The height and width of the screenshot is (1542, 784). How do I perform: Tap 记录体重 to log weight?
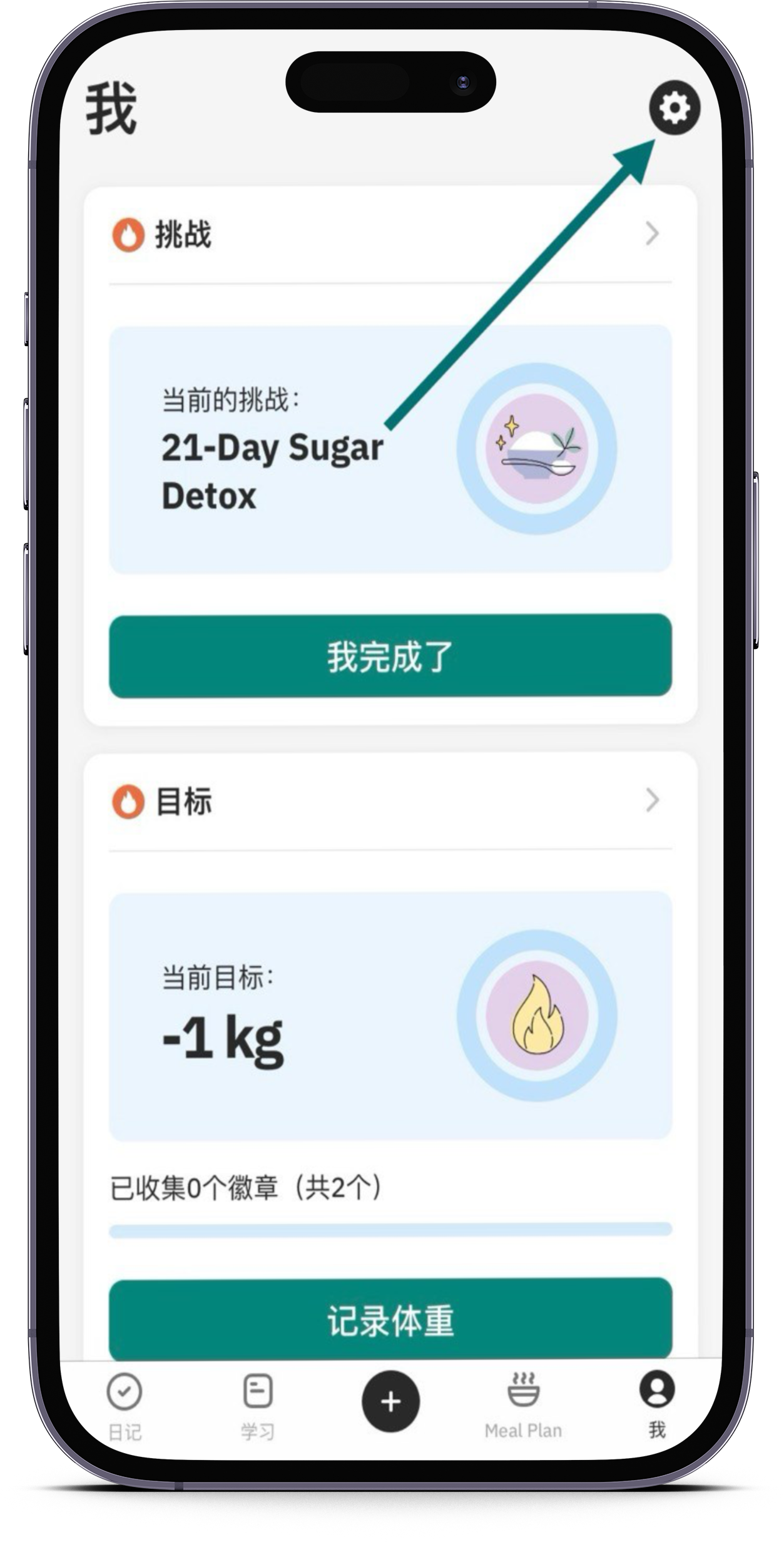390,1319
